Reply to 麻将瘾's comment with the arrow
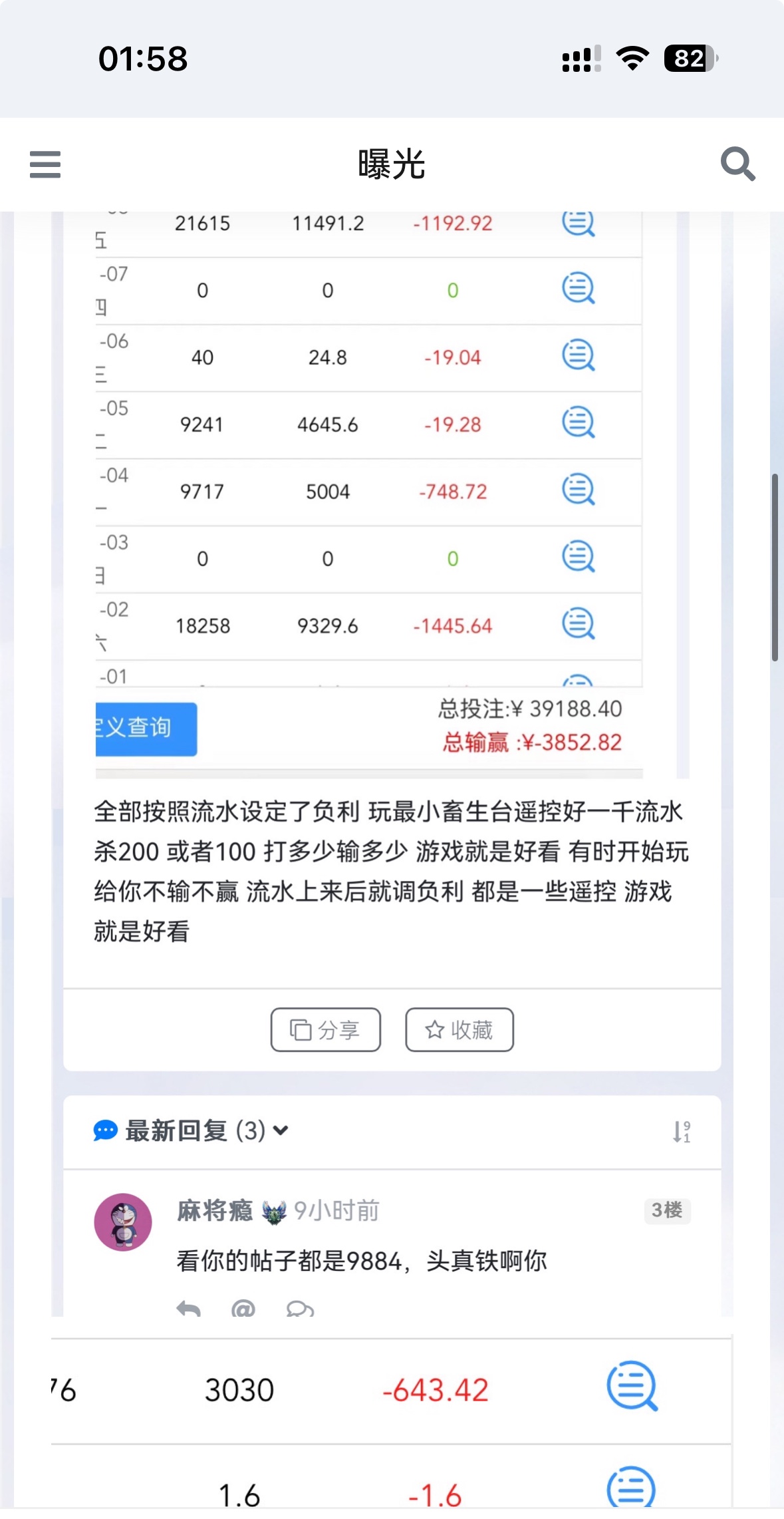Screen dimensions: 784x1519 pos(188,1309)
